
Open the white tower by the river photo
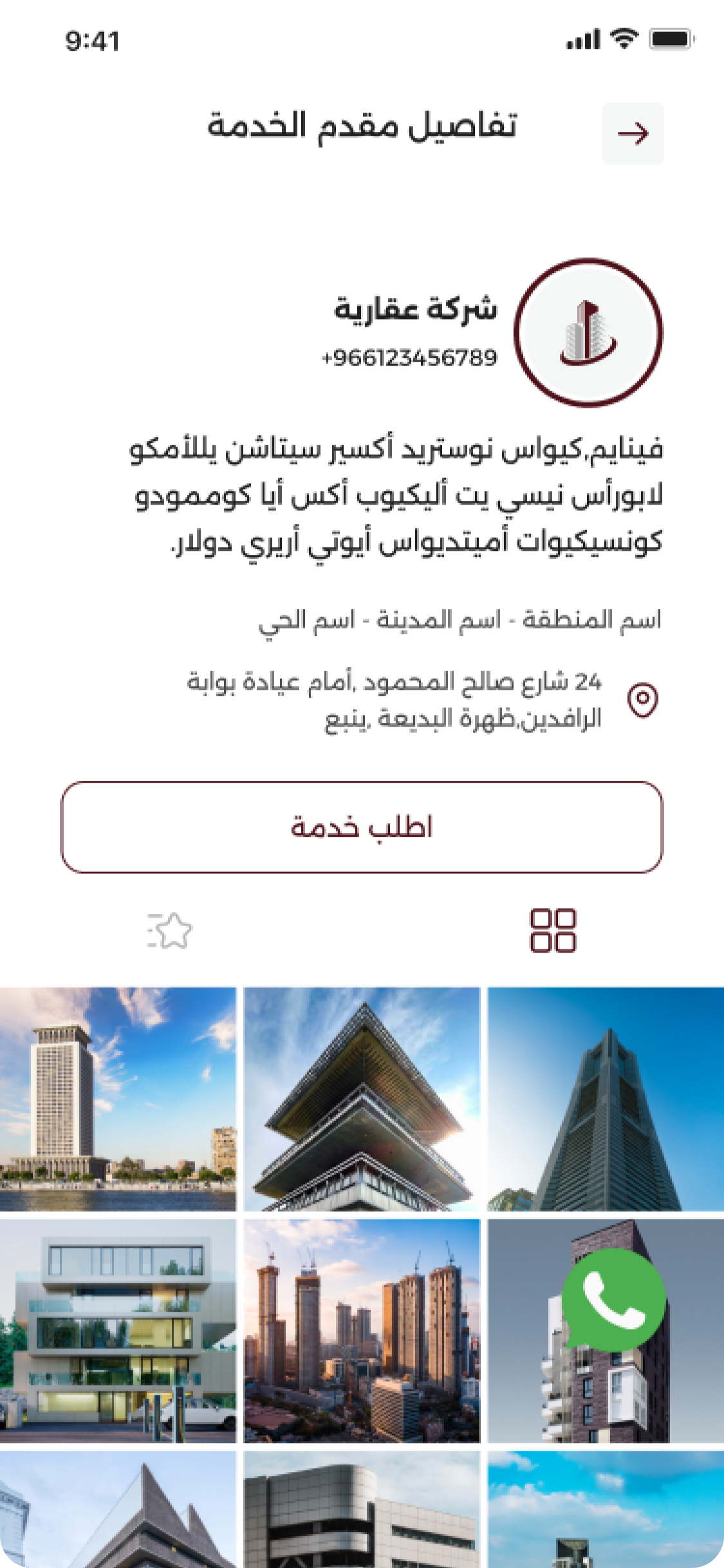coord(118,1099)
